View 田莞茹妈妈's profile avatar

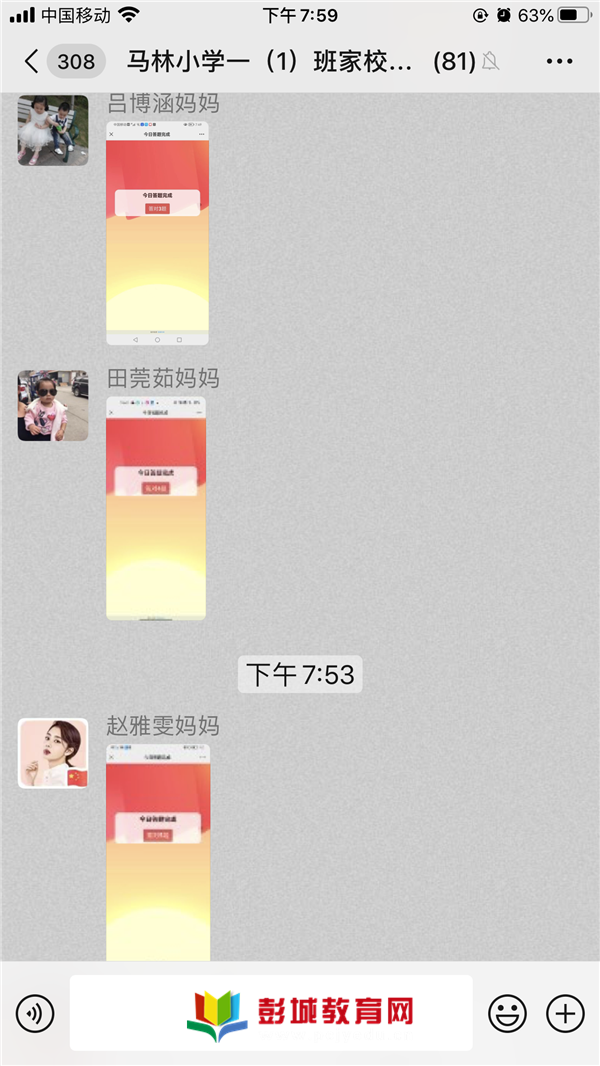[53, 405]
